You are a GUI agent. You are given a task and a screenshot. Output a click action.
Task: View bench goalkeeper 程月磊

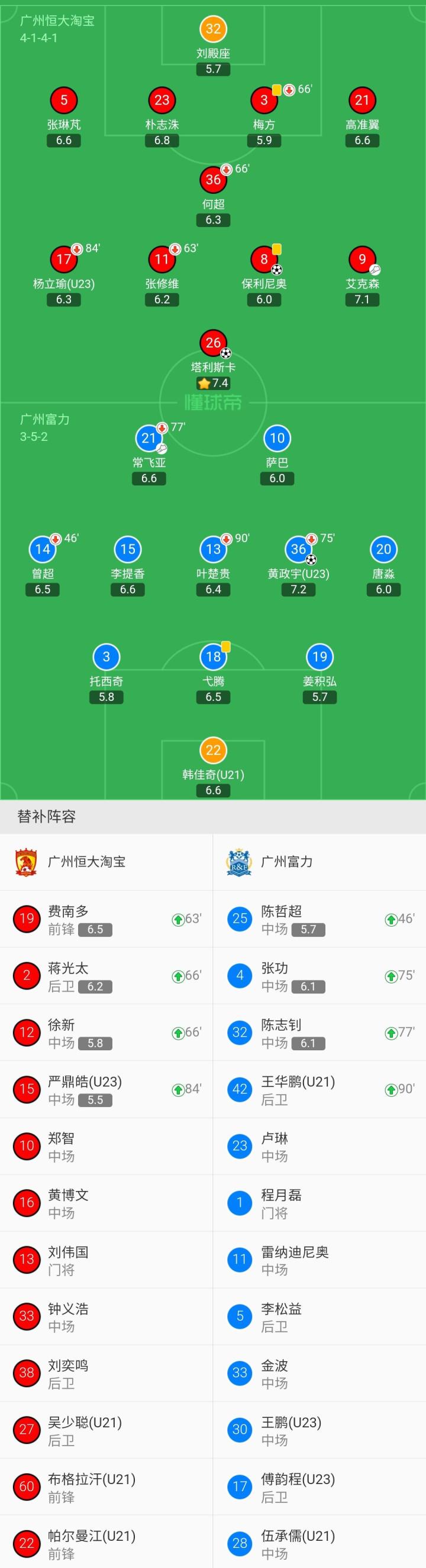[x=319, y=1203]
